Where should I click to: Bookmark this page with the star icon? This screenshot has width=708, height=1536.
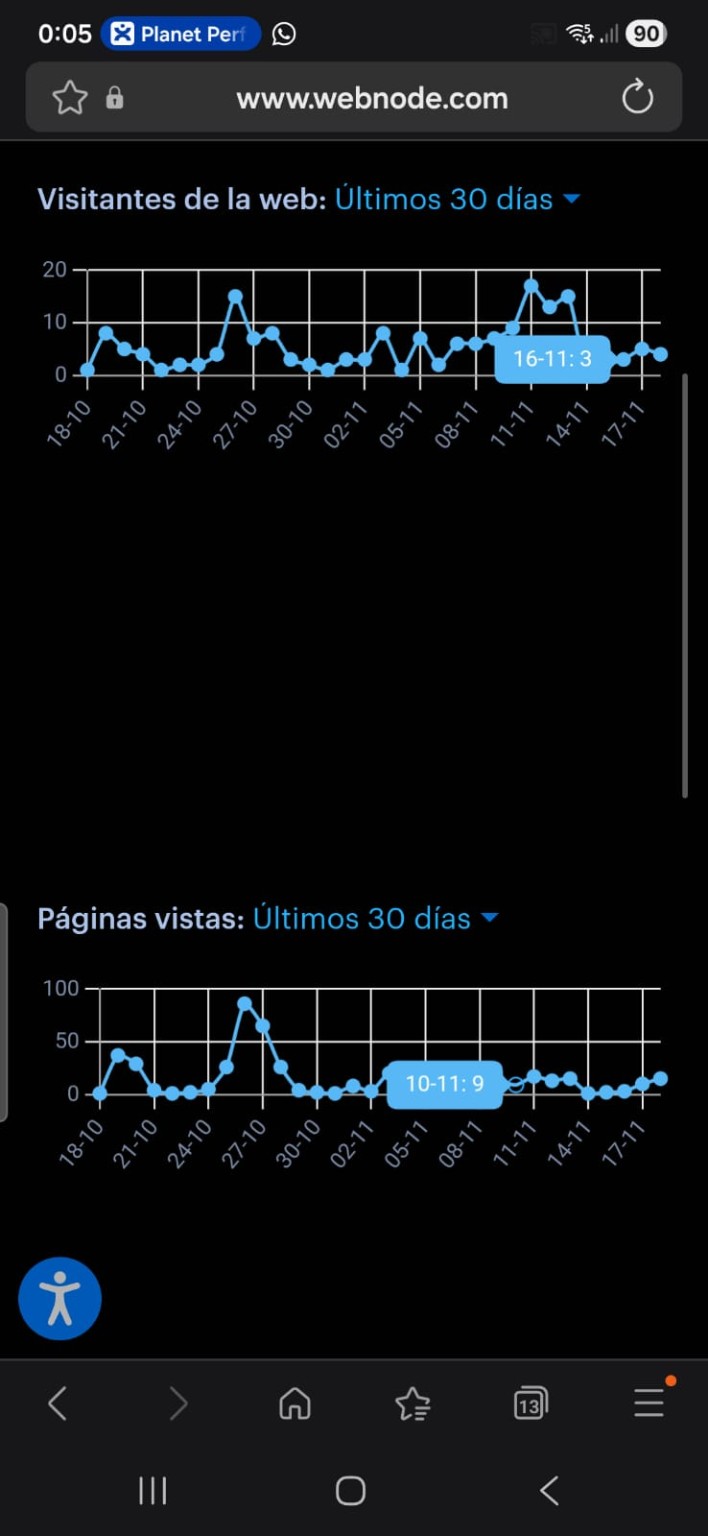[x=69, y=98]
